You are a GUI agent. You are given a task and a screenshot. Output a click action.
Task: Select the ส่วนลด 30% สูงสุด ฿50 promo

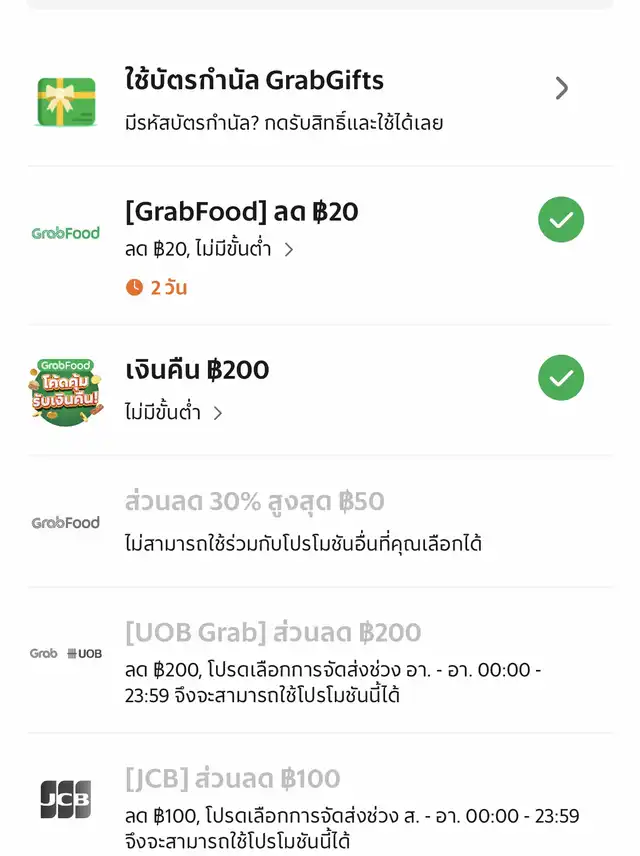[x=254, y=502]
